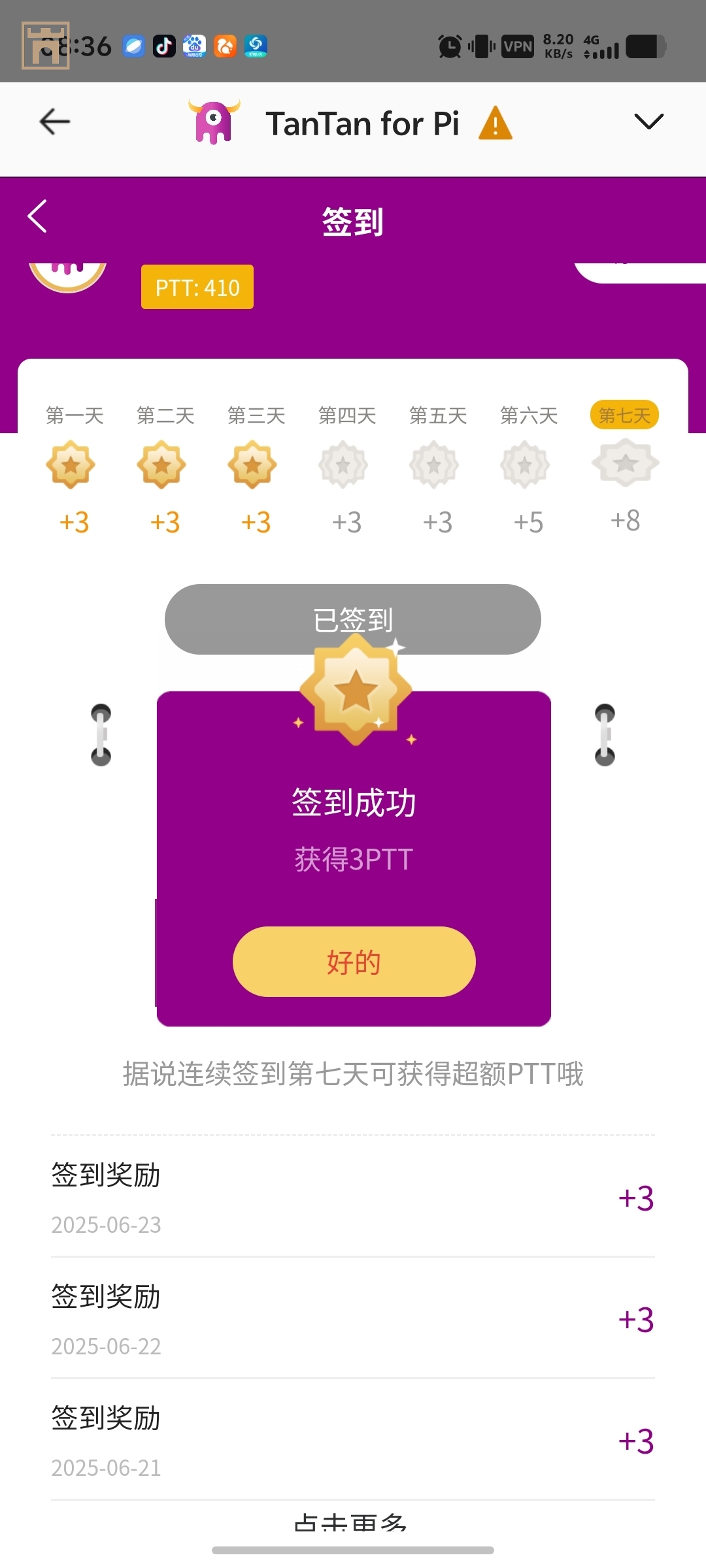Expand the TanTan for Pi dropdown chevron
706x1568 pixels.
point(648,122)
